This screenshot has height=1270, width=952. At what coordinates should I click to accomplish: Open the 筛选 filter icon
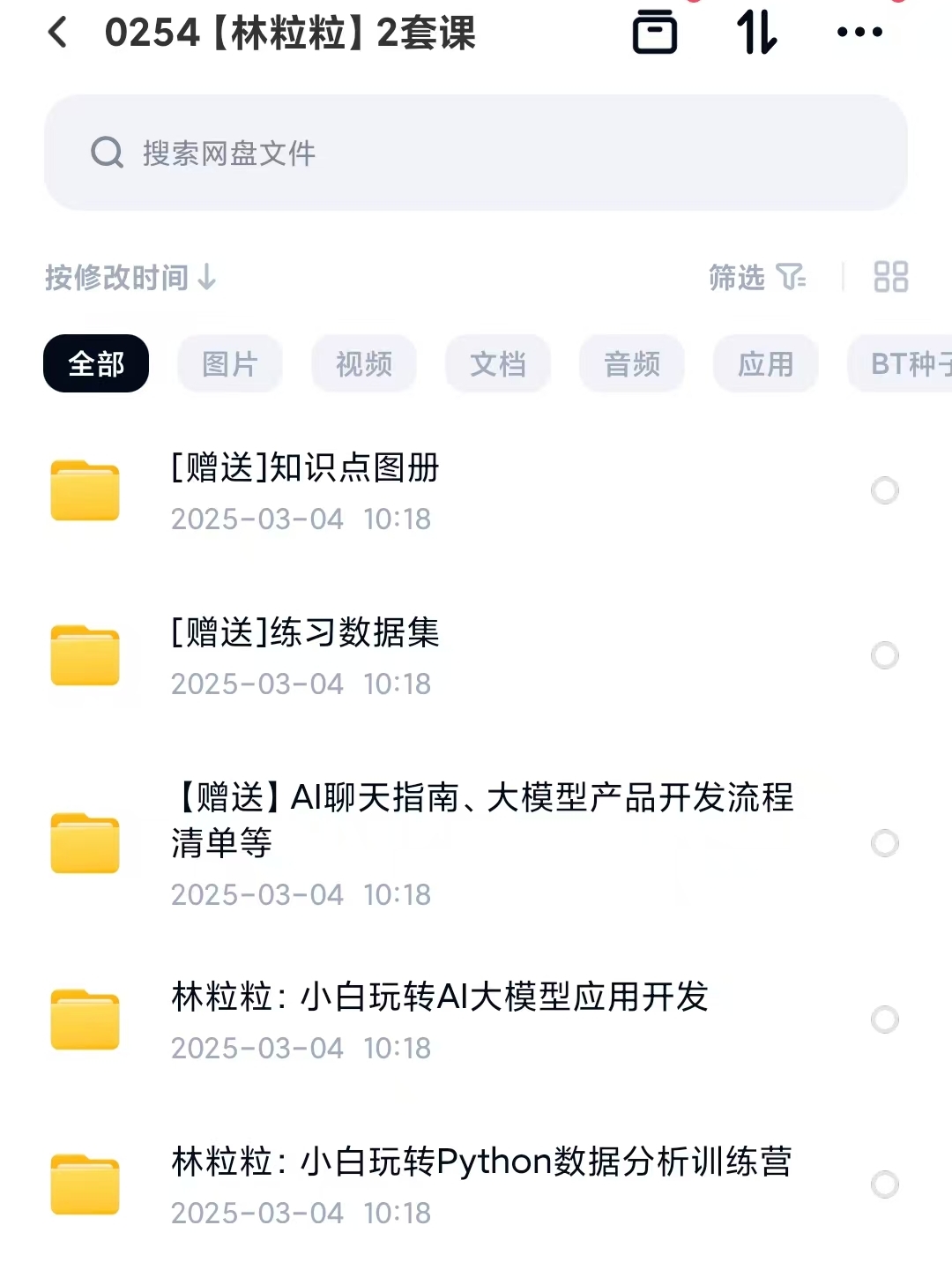[792, 277]
